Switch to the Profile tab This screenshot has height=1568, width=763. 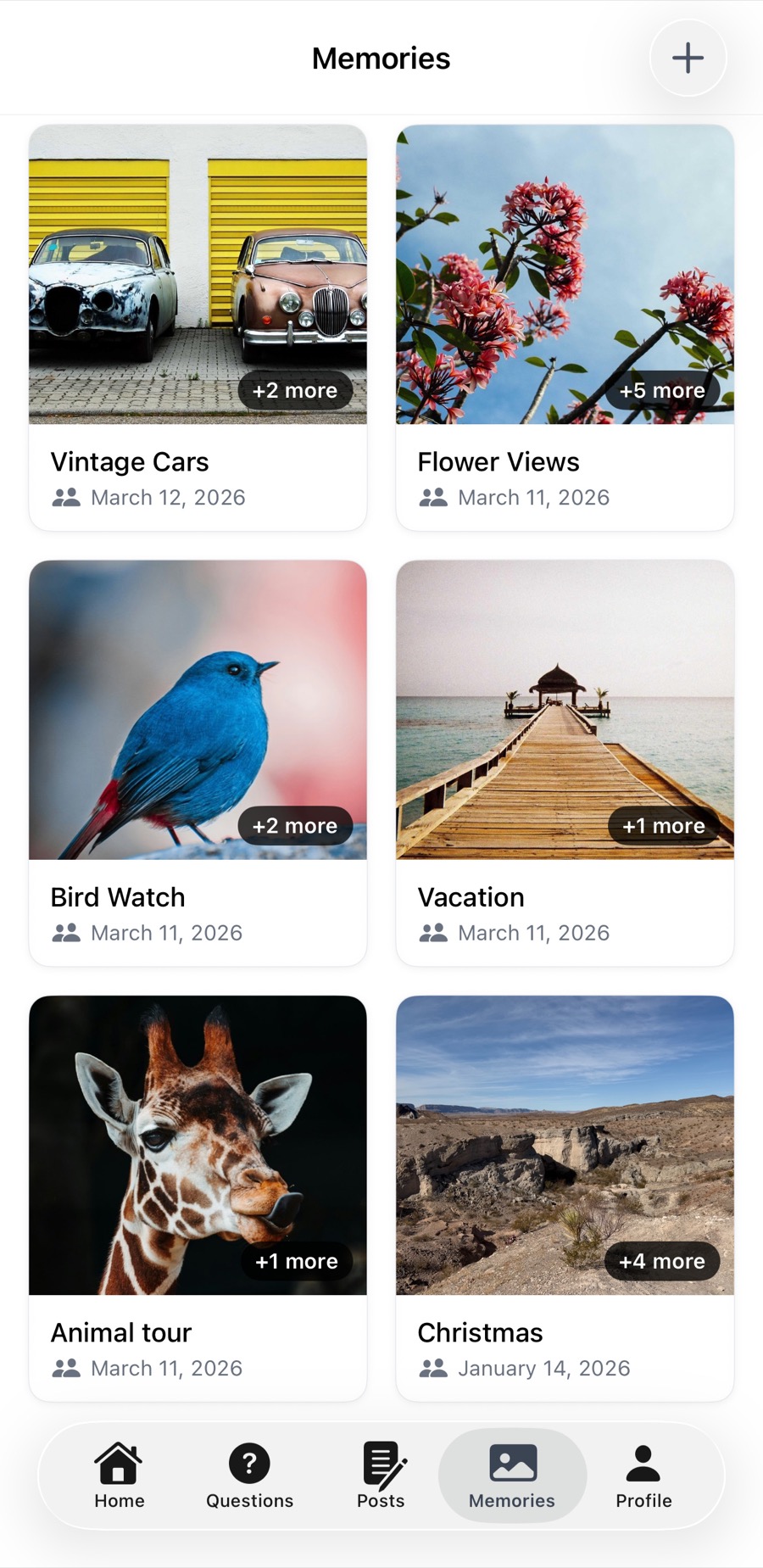(643, 1476)
